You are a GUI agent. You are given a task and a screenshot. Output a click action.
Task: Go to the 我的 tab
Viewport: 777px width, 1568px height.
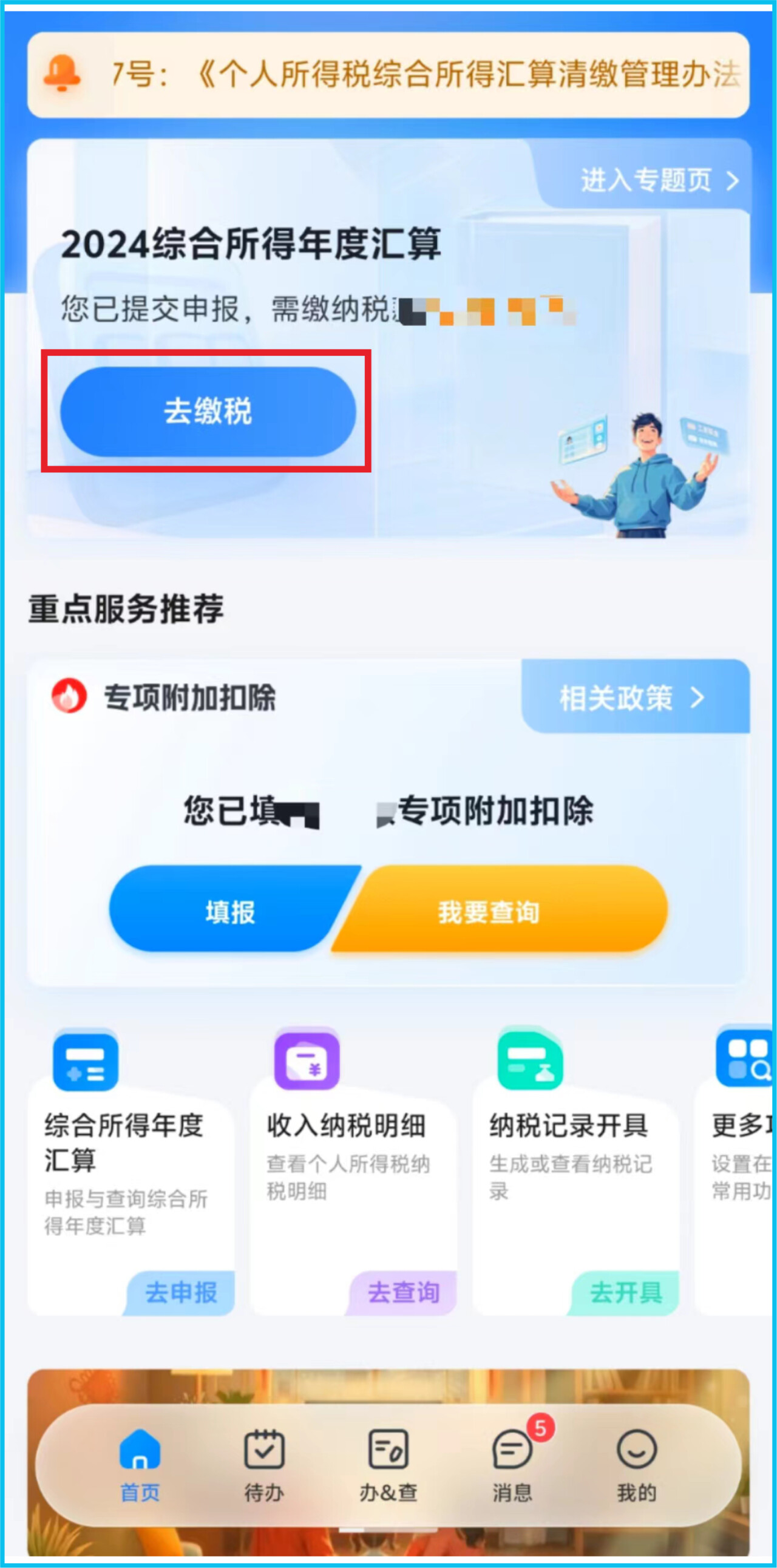[636, 1466]
